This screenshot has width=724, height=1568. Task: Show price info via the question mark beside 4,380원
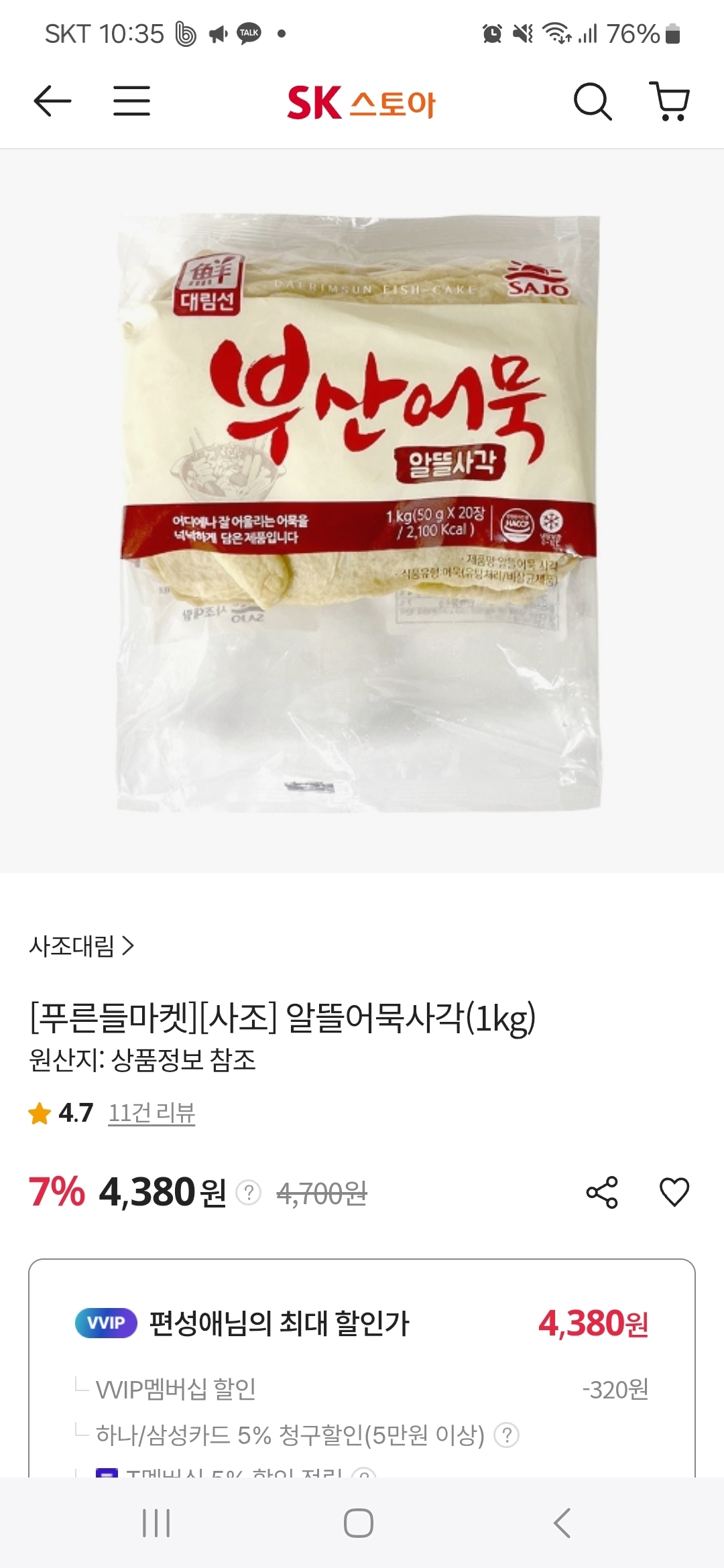pyautogui.click(x=249, y=1193)
